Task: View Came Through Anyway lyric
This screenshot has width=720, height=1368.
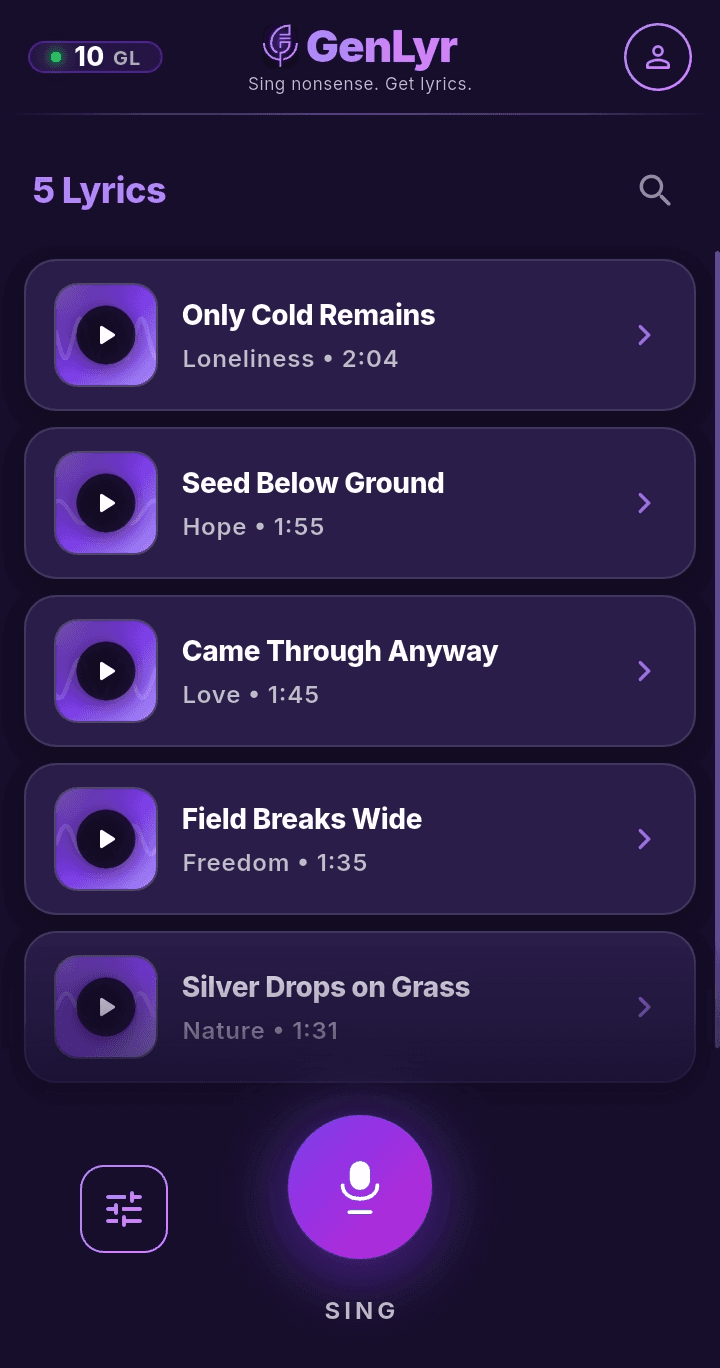Action: coord(400,671)
